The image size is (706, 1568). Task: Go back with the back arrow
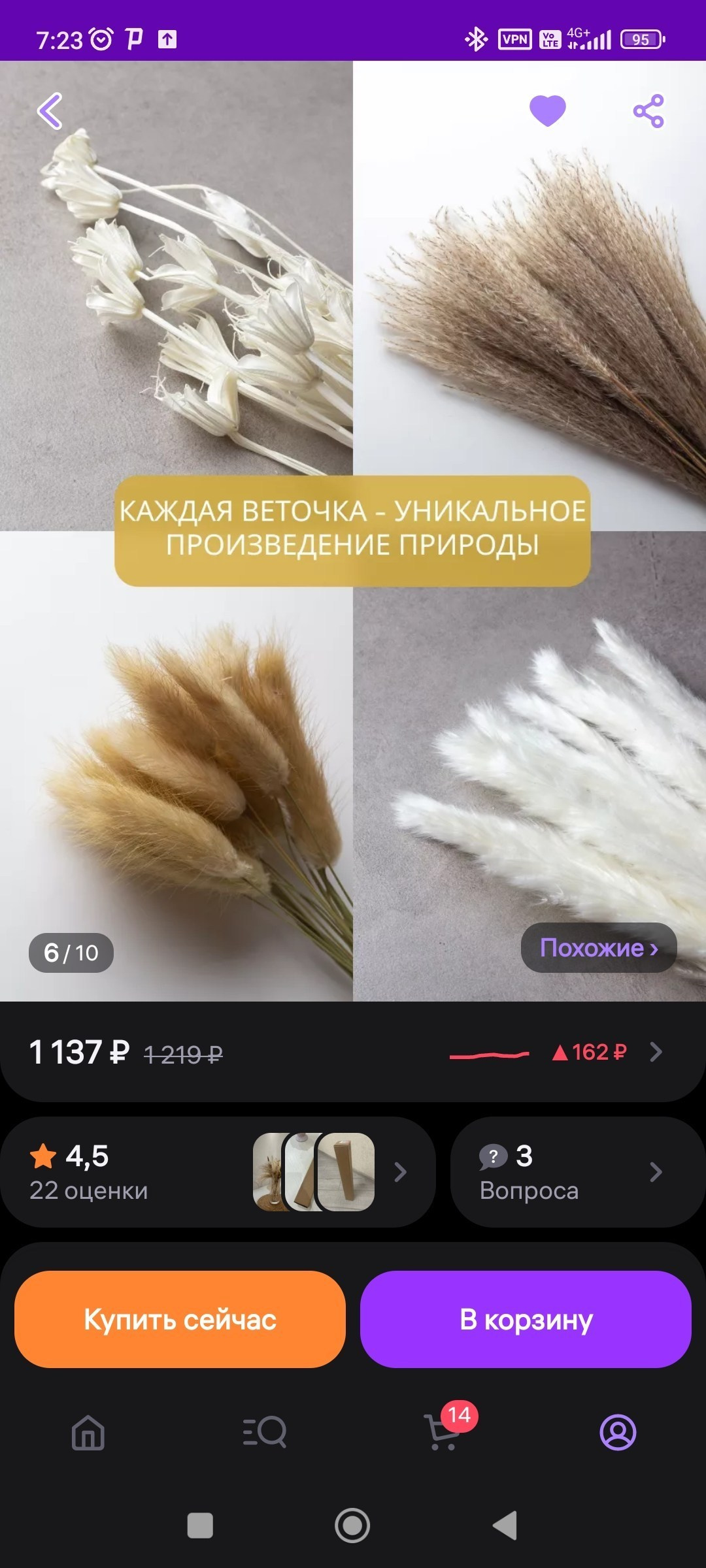click(x=51, y=111)
